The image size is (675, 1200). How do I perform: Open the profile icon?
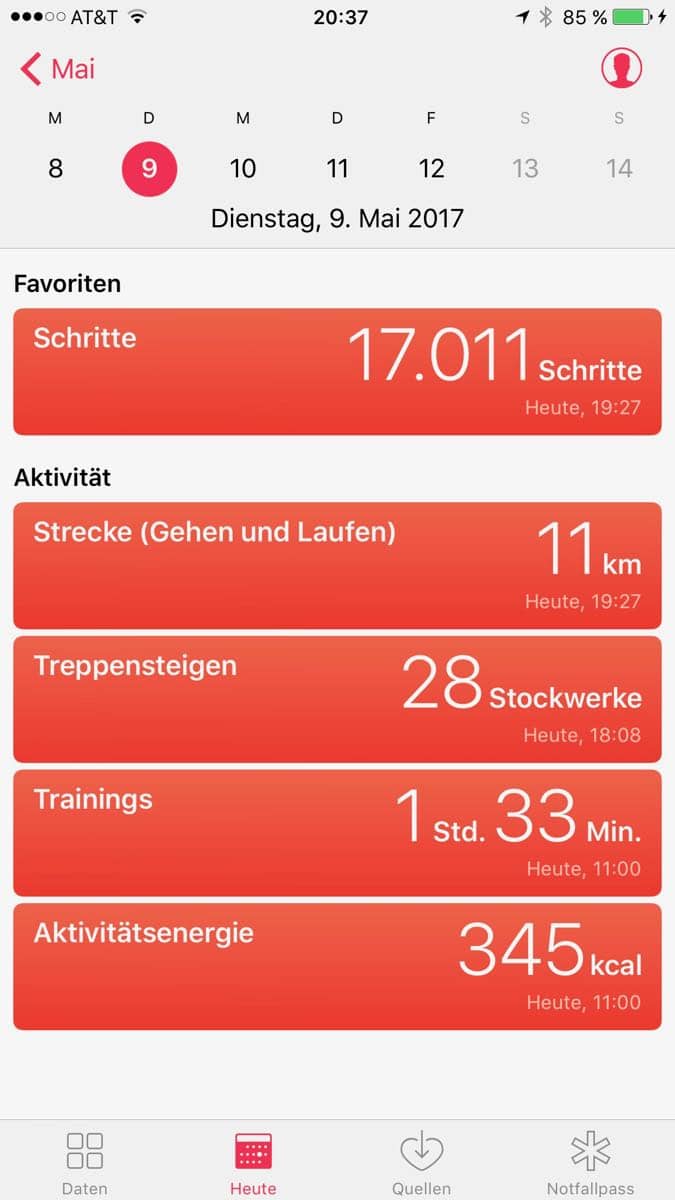click(621, 68)
